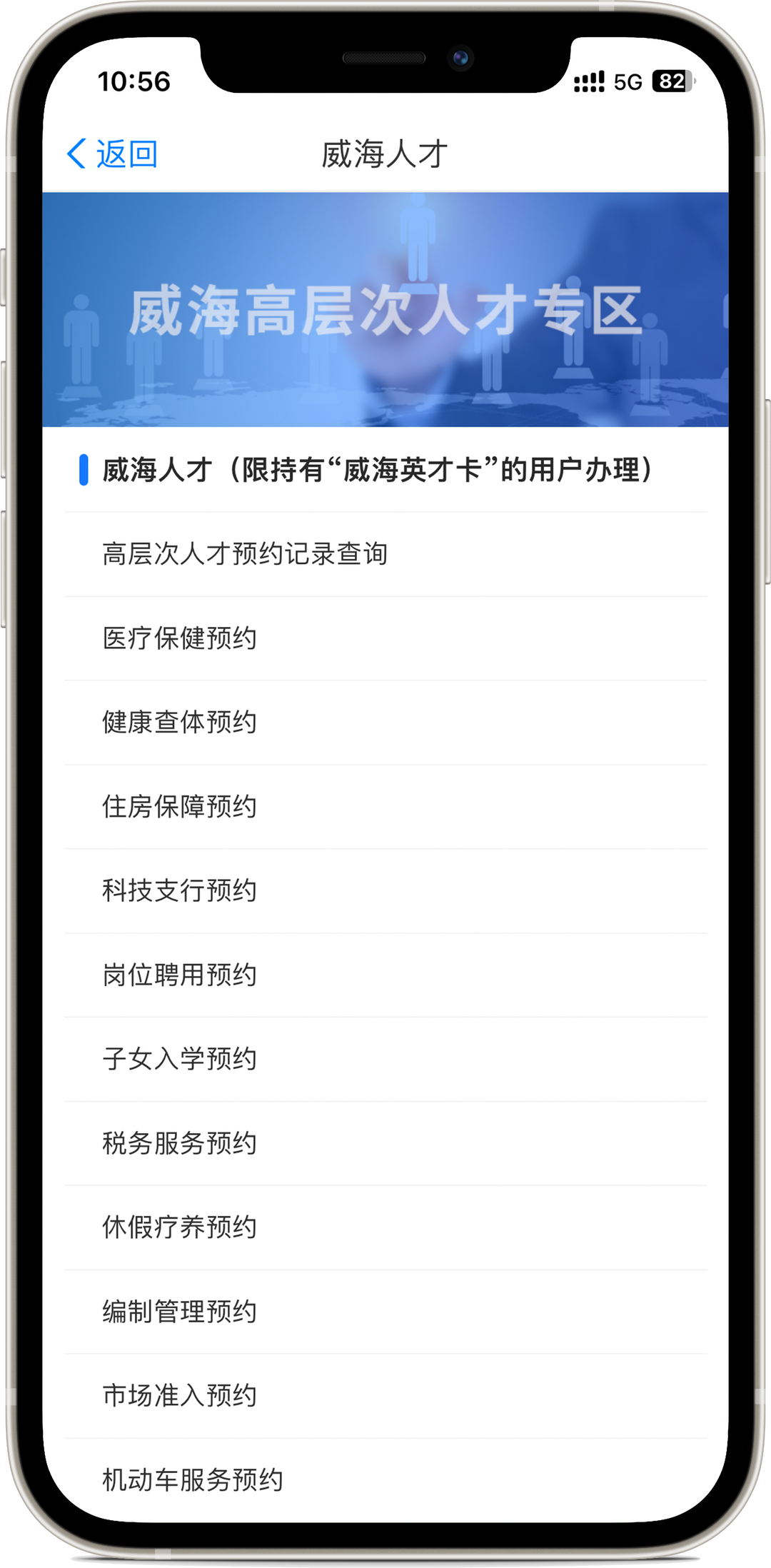Go back with the 返回 button
The width and height of the screenshot is (771, 1568).
pos(113,154)
